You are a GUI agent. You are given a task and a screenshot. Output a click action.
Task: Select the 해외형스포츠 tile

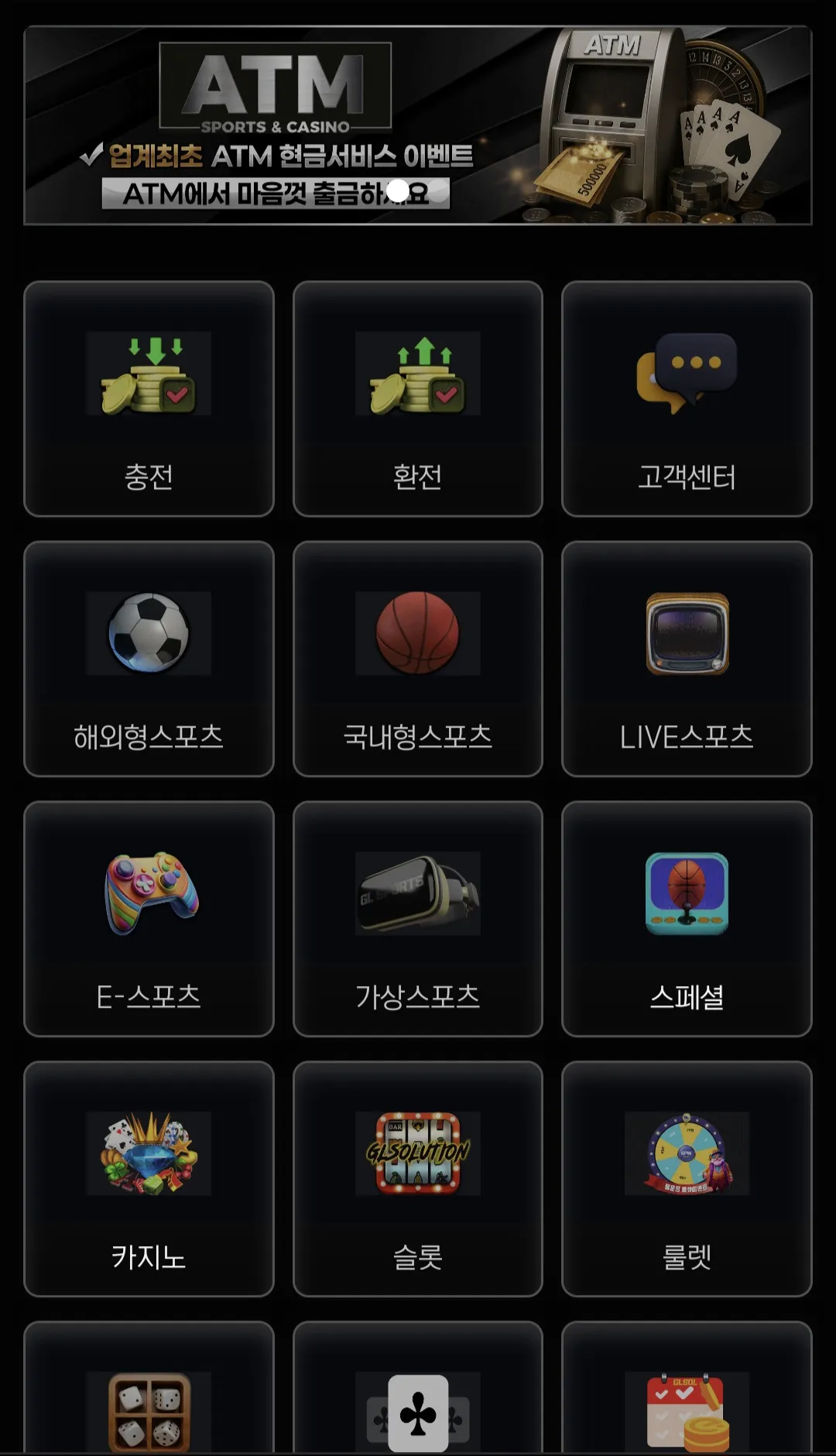[149, 659]
